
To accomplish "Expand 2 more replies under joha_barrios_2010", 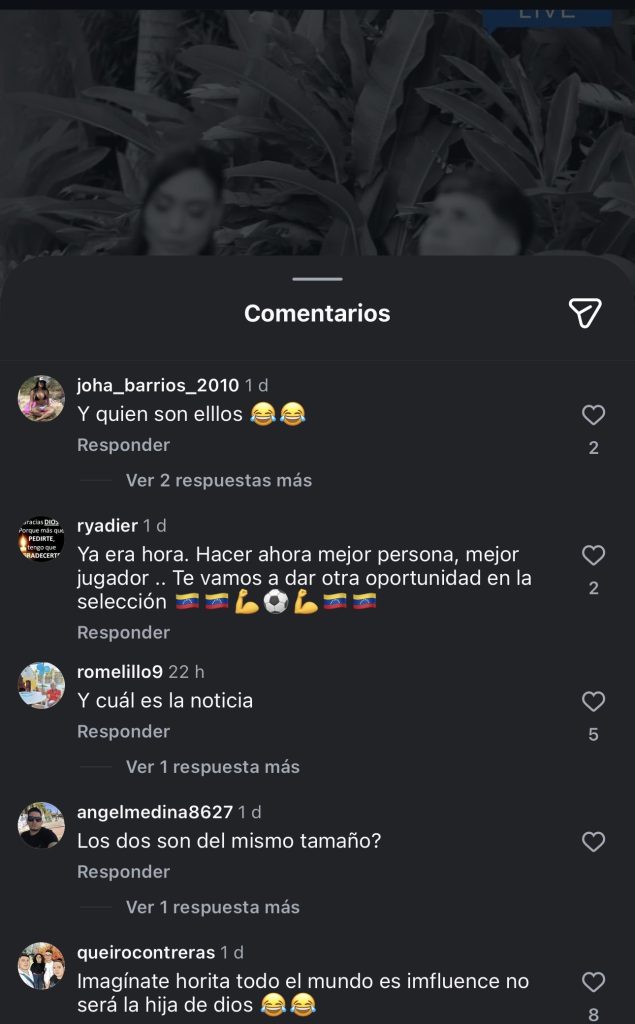I will tap(218, 481).
